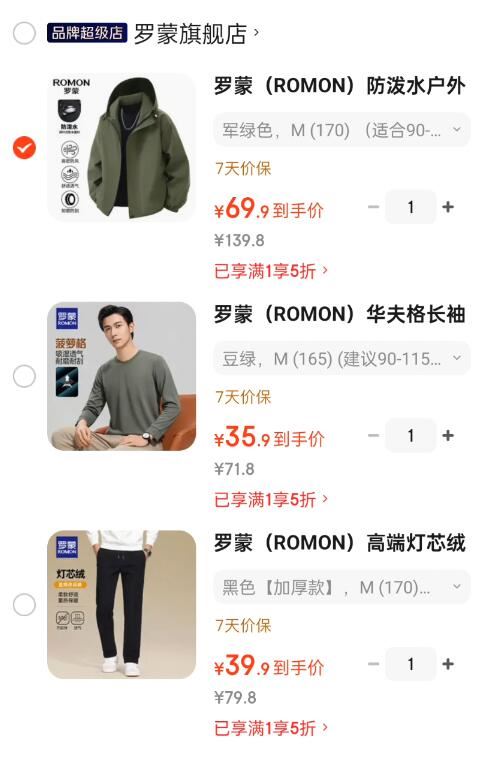The image size is (481, 759).
Task: Select the 高端灯芯绒 pants checkbox
Action: 24,605
